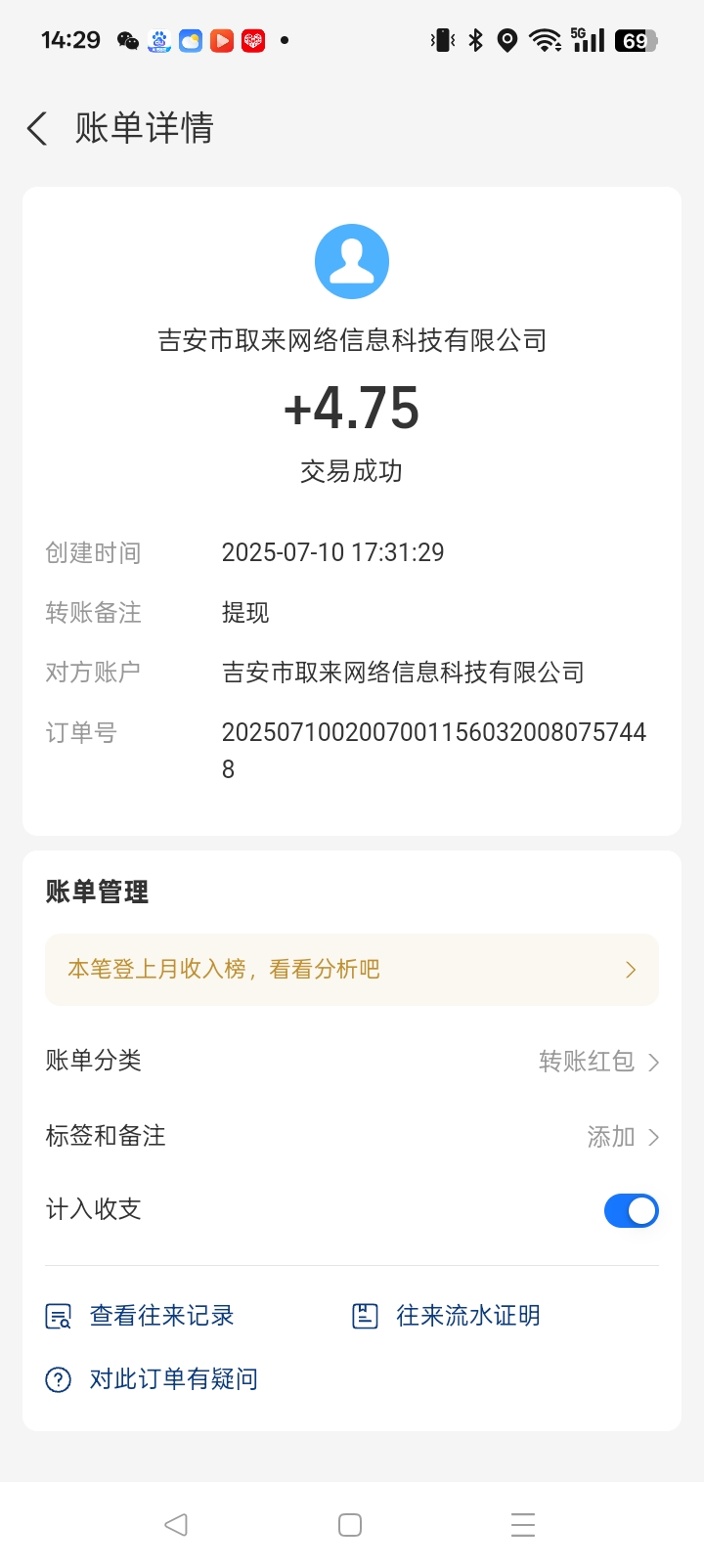The height and width of the screenshot is (1568, 704).
Task: Expand the 账单分类 category selector
Action: pos(653,1062)
